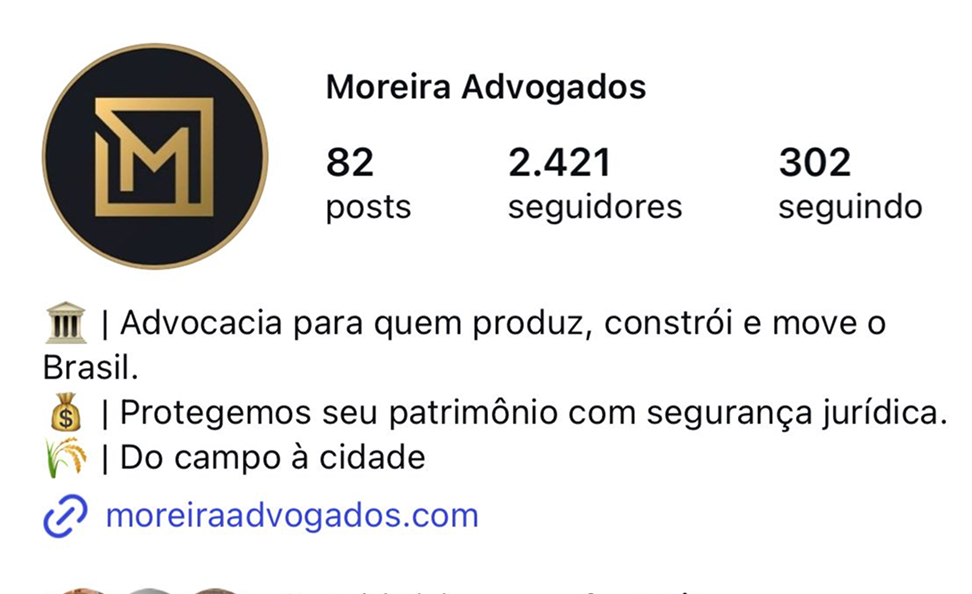
Task: Tap the 82 posts count
Action: point(367,184)
